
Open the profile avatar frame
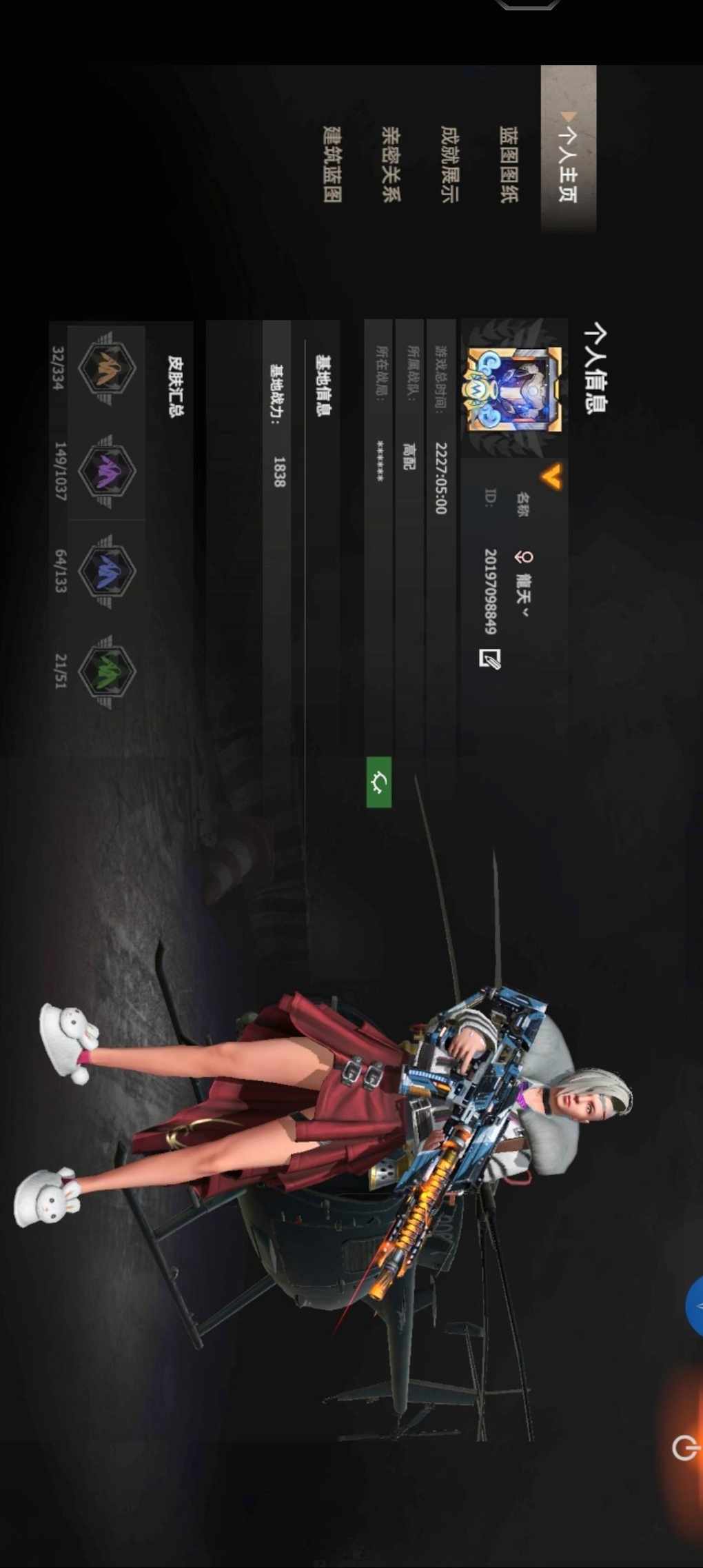[514, 390]
